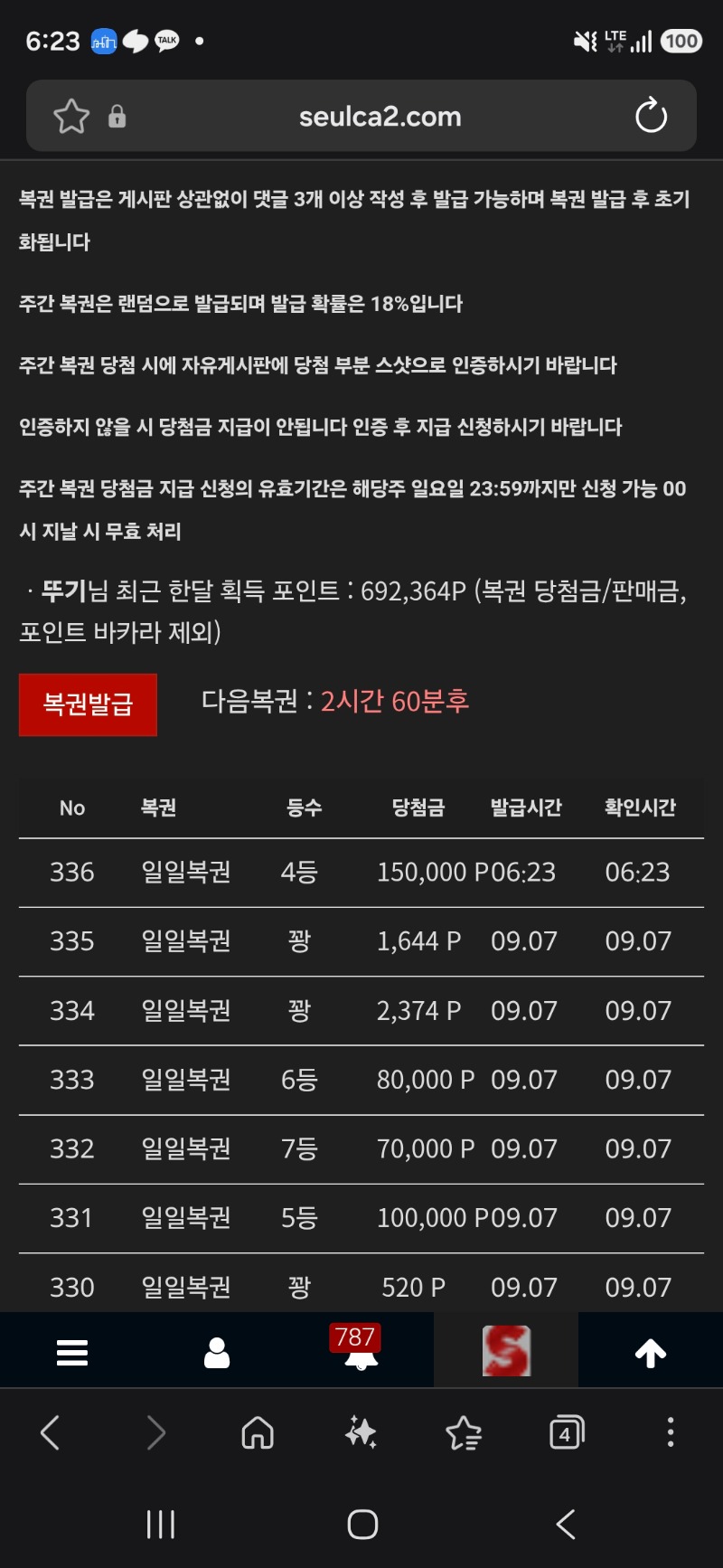Bookmark this site with the star icon

(71, 117)
